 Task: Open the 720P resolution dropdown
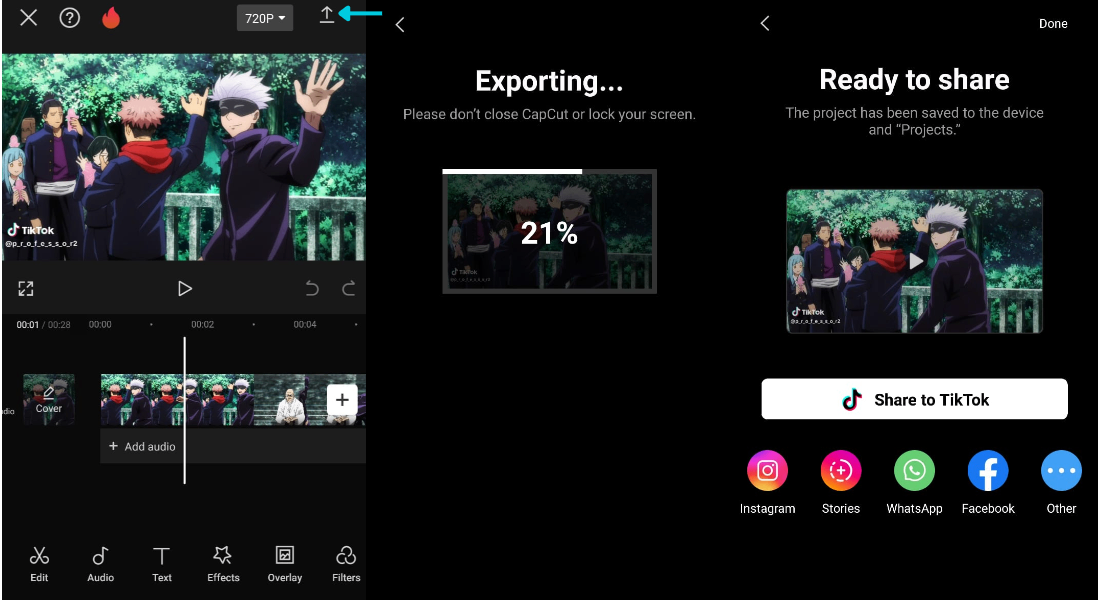(264, 18)
